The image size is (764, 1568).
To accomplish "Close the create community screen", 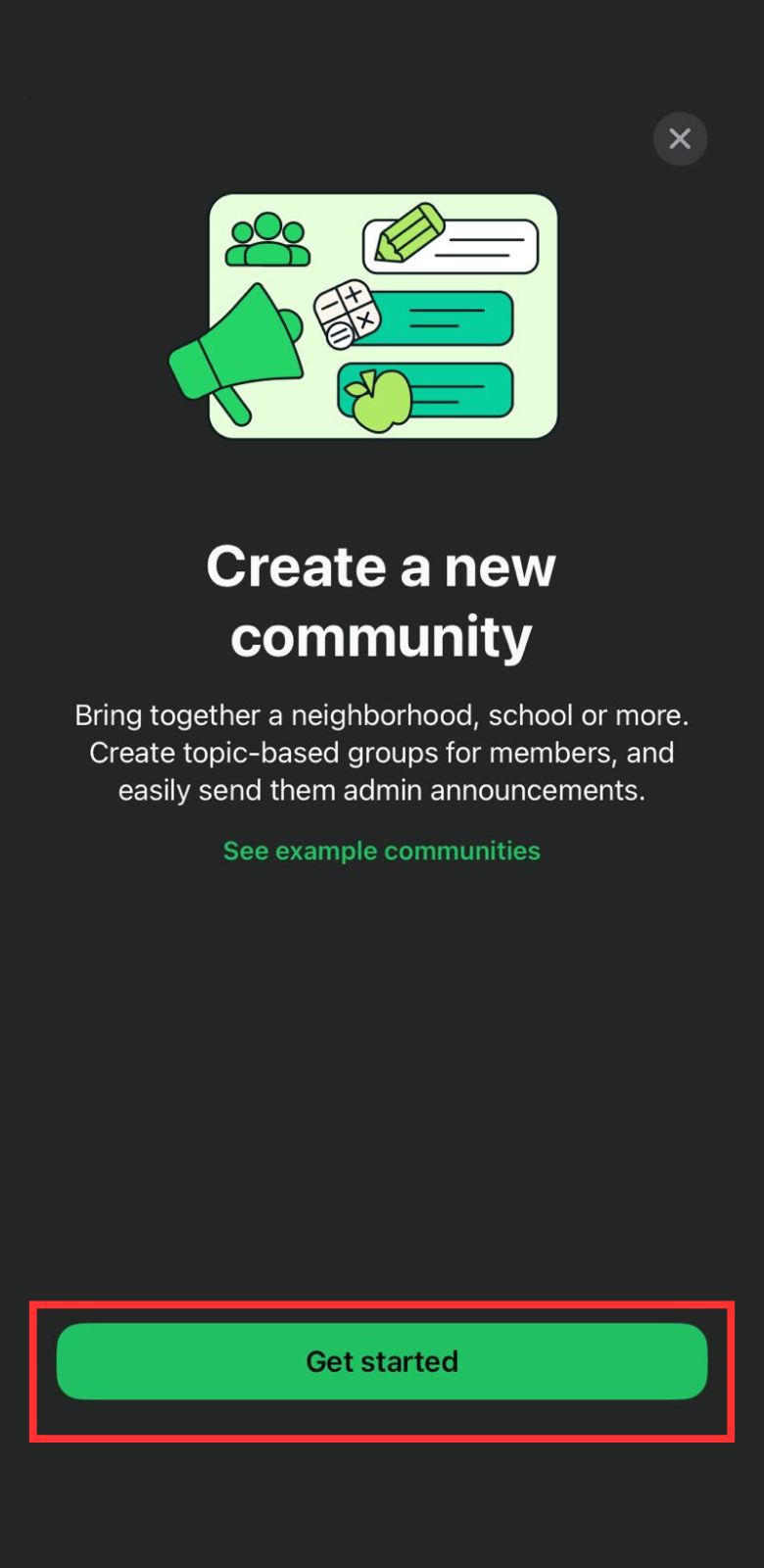I will [680, 138].
